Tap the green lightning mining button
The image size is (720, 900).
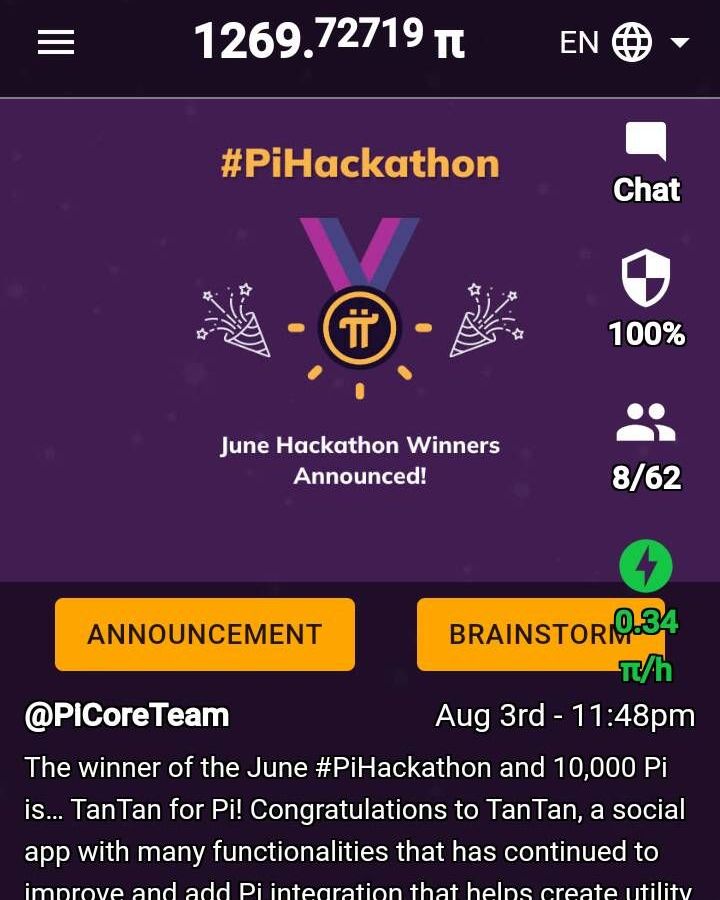pos(646,567)
